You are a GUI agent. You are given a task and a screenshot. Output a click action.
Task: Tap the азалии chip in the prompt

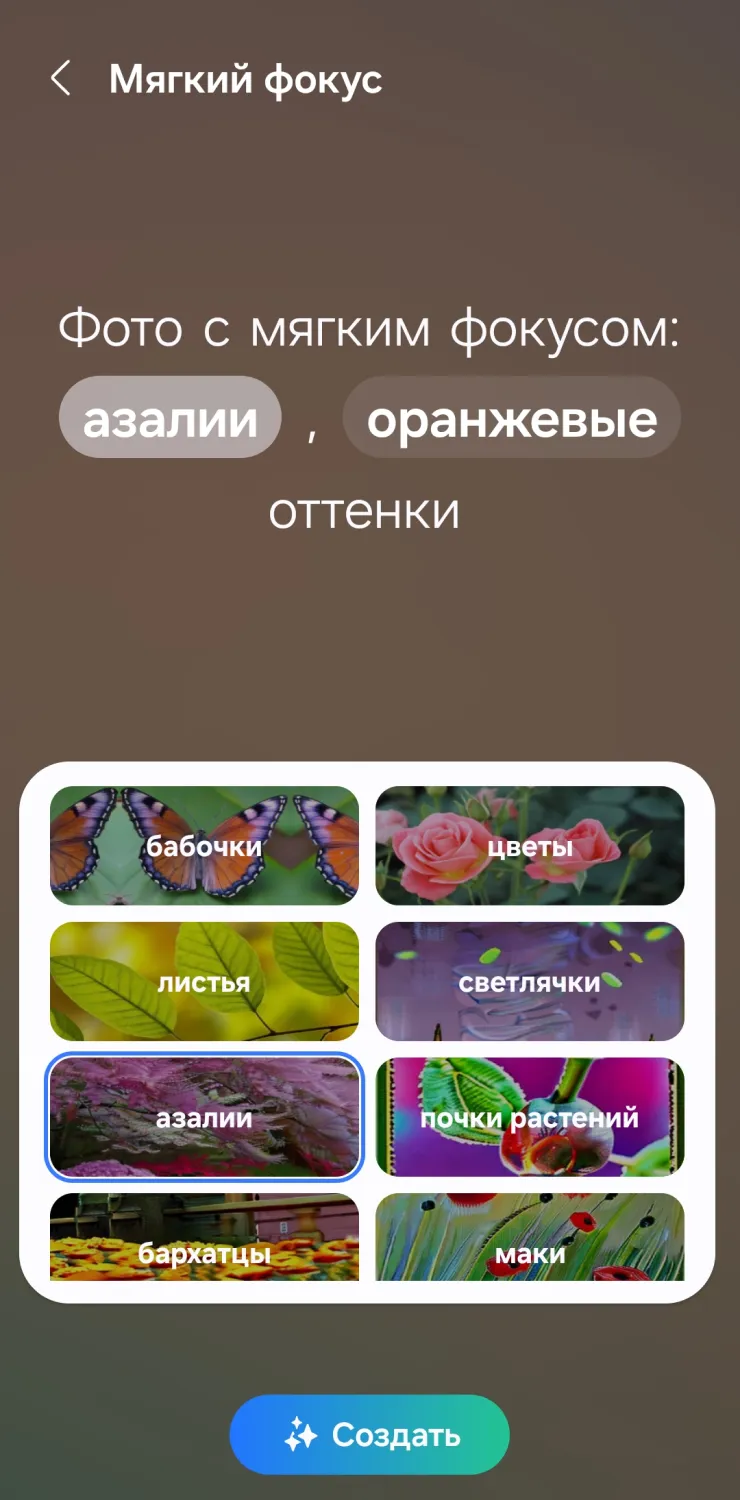coord(170,418)
